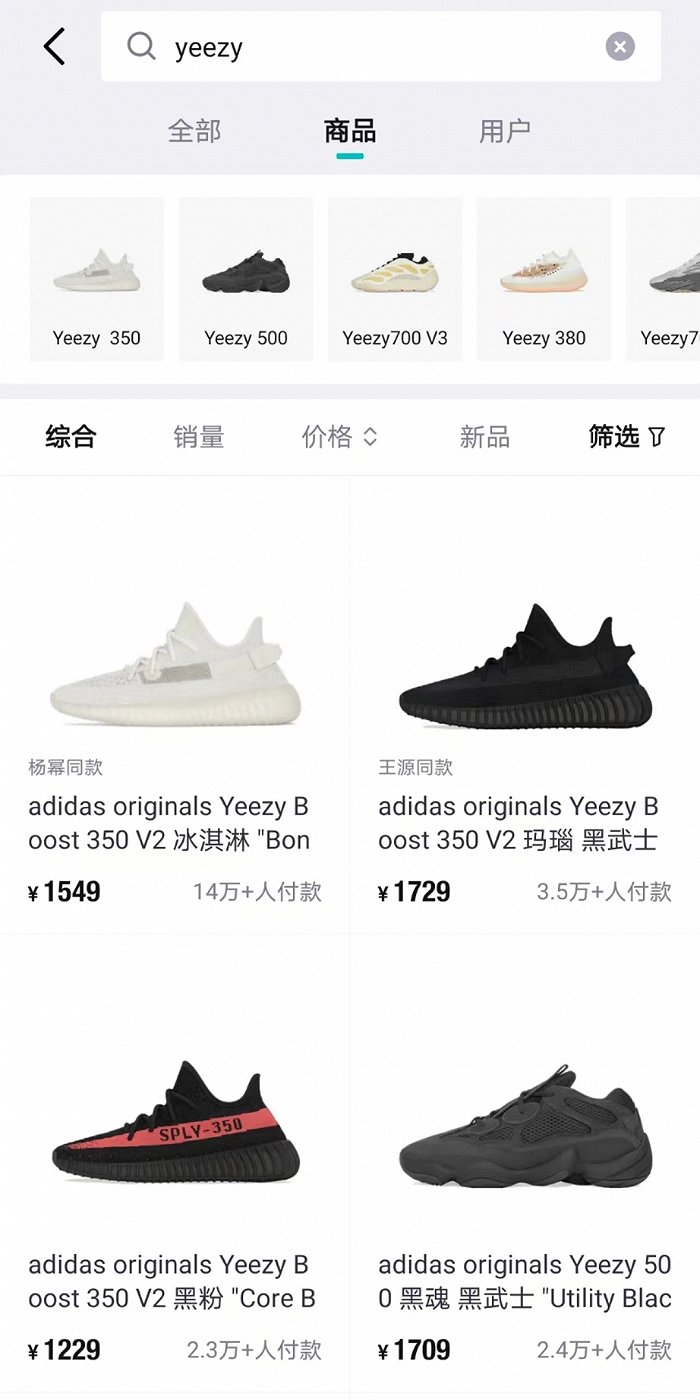Image resolution: width=700 pixels, height=1400 pixels.
Task: Open the Yeezy700 V3 series tile
Action: [x=395, y=279]
